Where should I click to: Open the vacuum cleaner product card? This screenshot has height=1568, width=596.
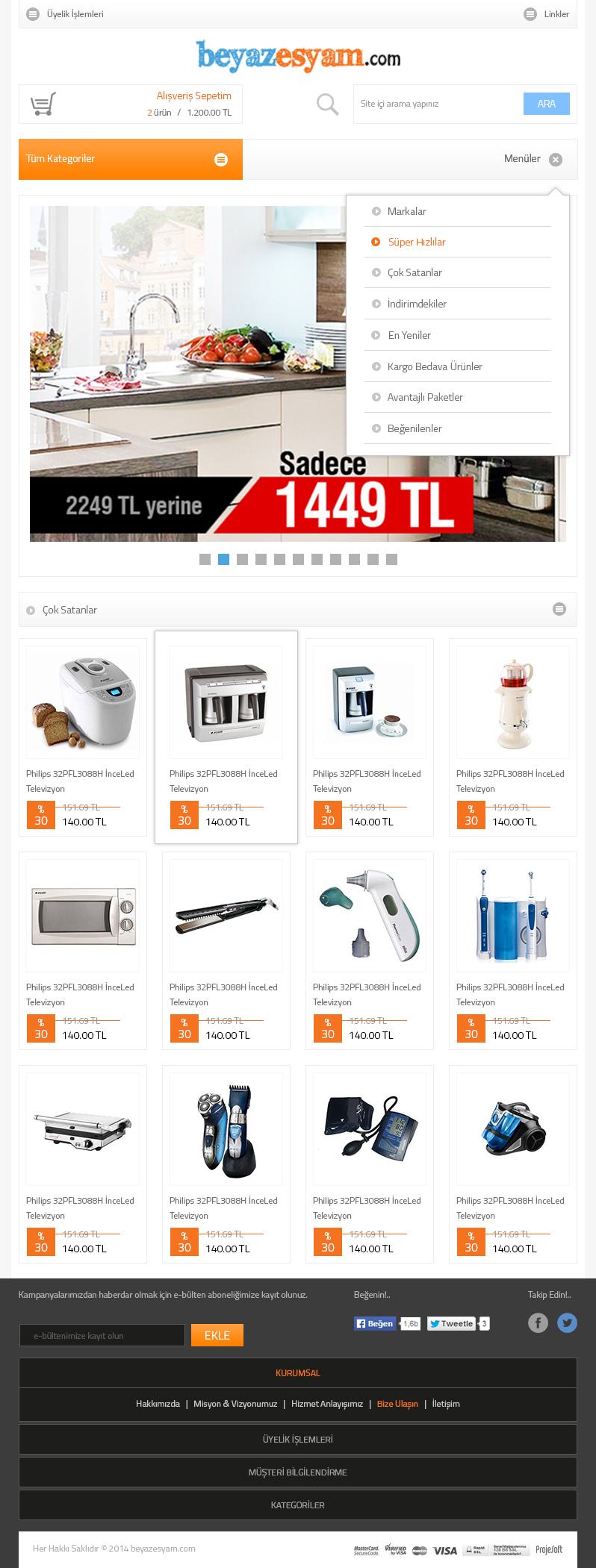513,1129
